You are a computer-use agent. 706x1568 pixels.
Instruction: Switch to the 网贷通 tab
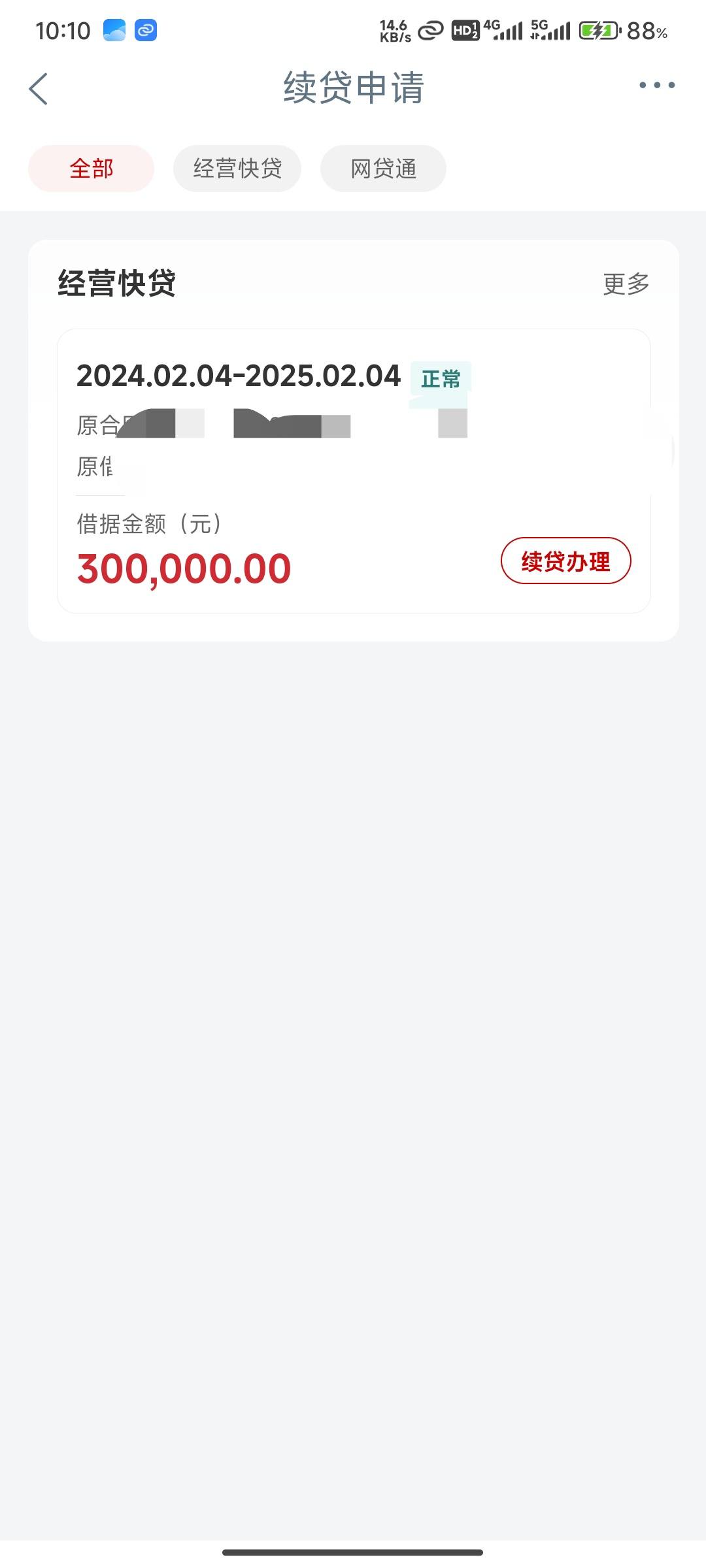[x=383, y=169]
